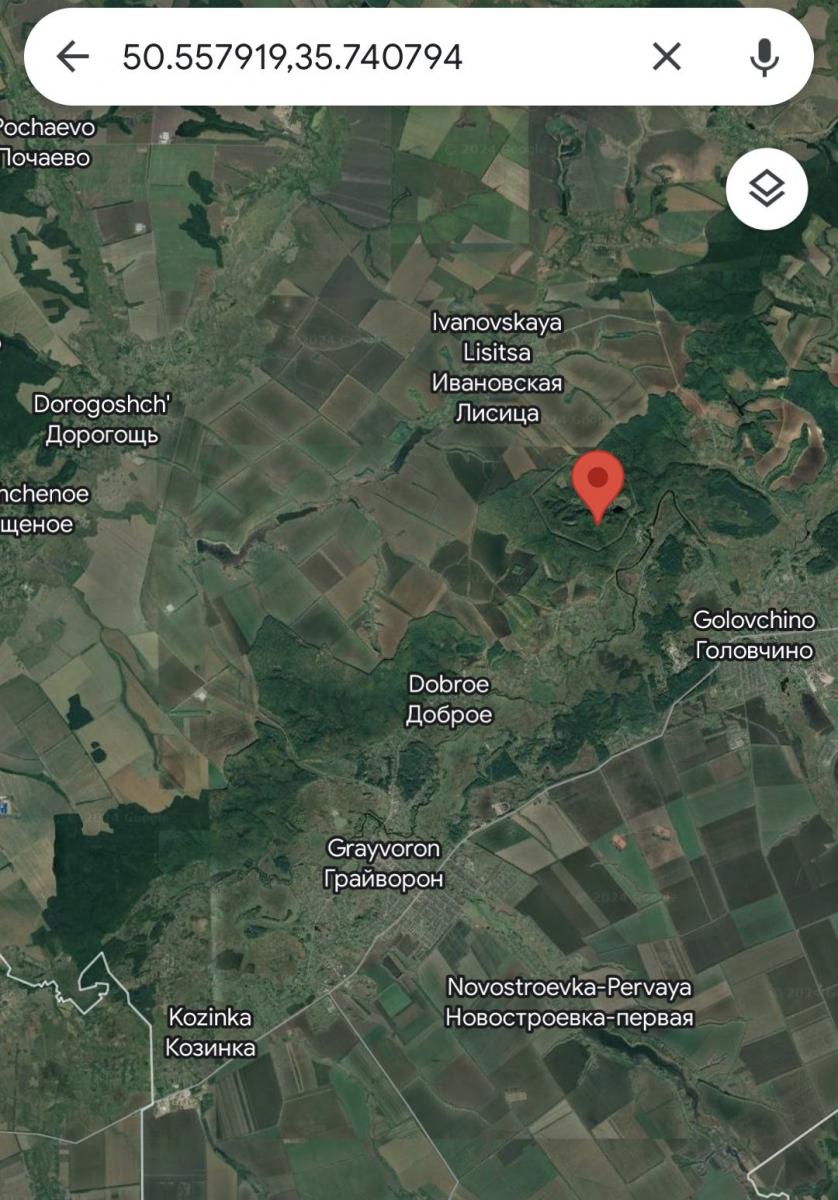Screen dimensions: 838x1200
Task: Start voice search with the microphone
Action: pyautogui.click(x=764, y=57)
